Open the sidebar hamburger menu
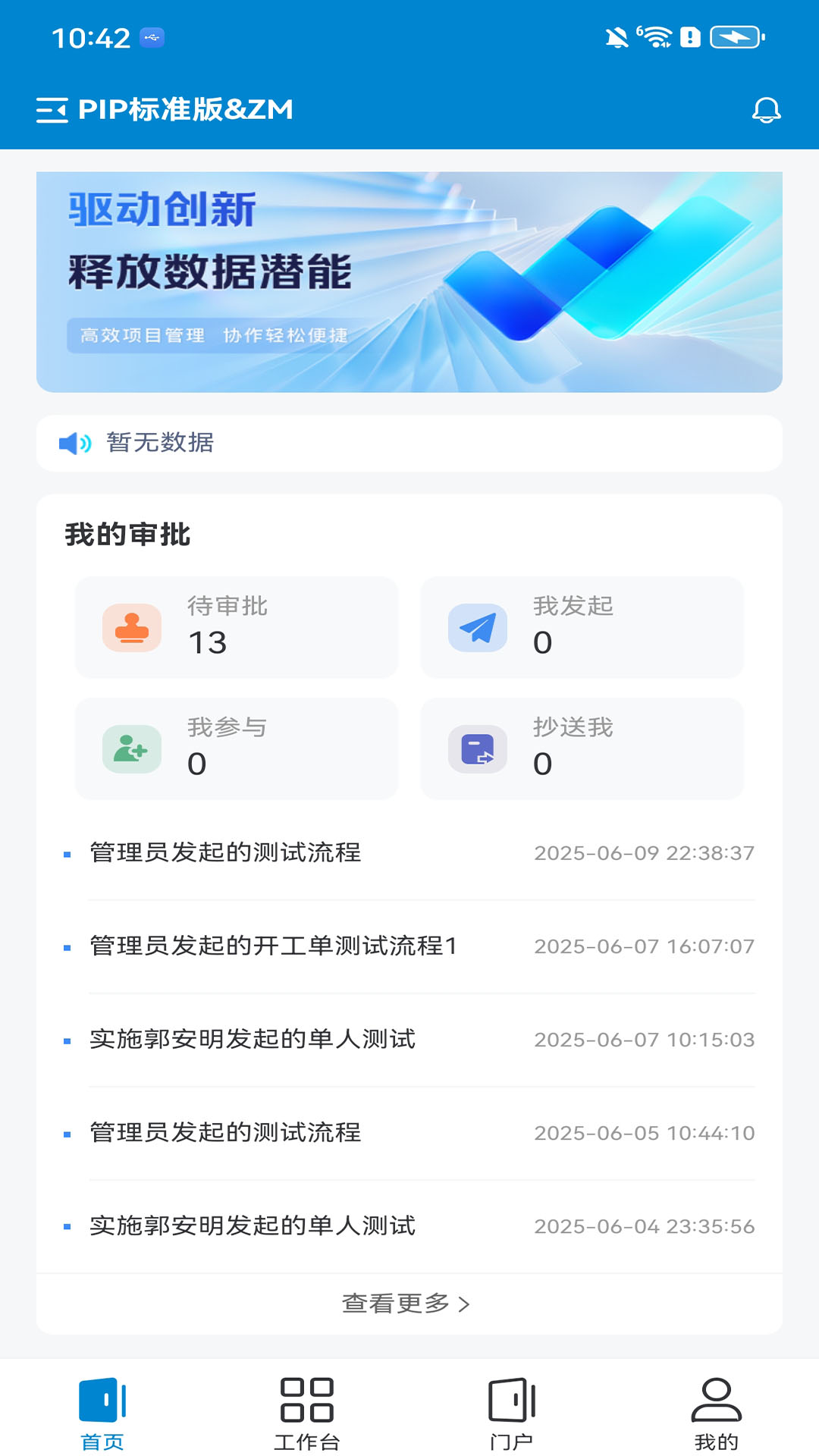This screenshot has height=1456, width=819. pyautogui.click(x=51, y=110)
